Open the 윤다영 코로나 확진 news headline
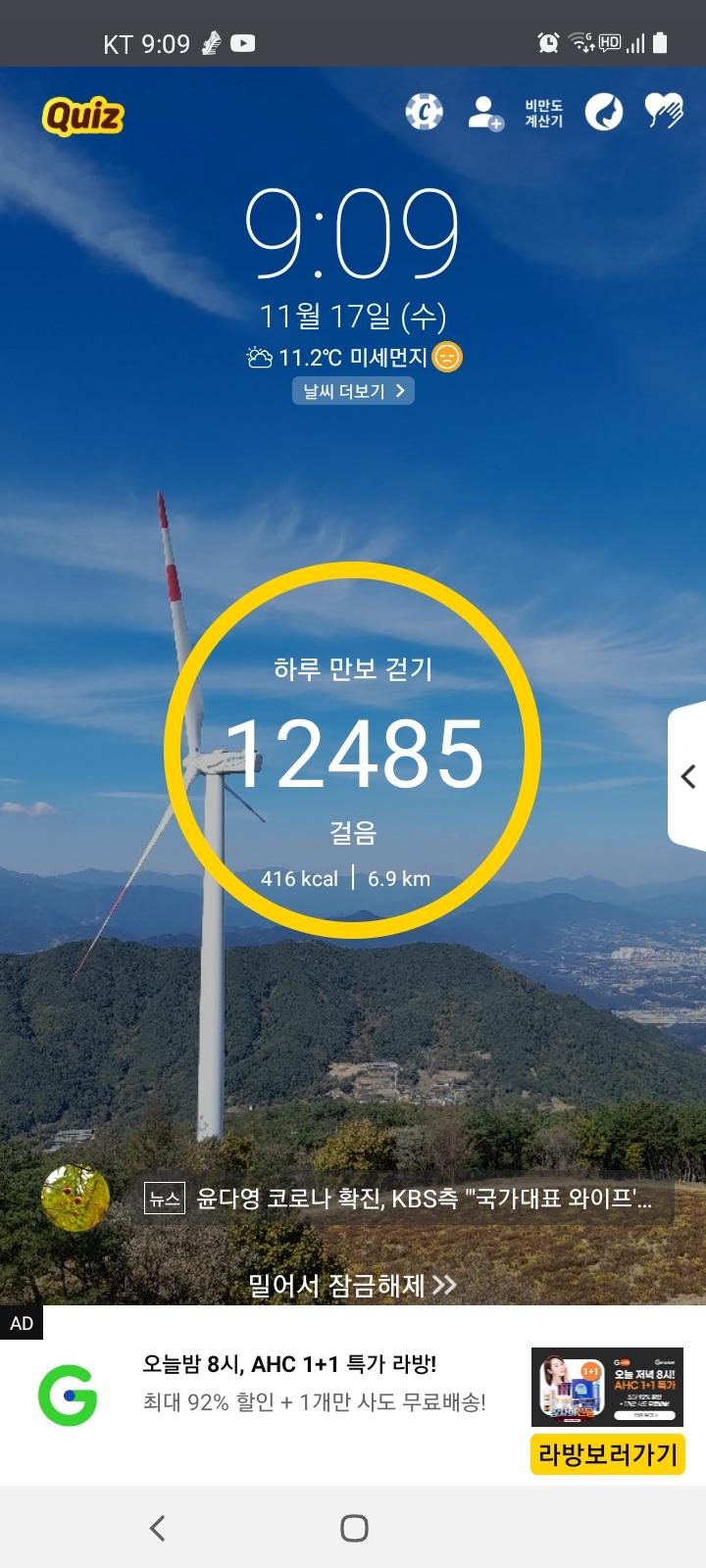This screenshot has width=706, height=1568. (x=409, y=1198)
